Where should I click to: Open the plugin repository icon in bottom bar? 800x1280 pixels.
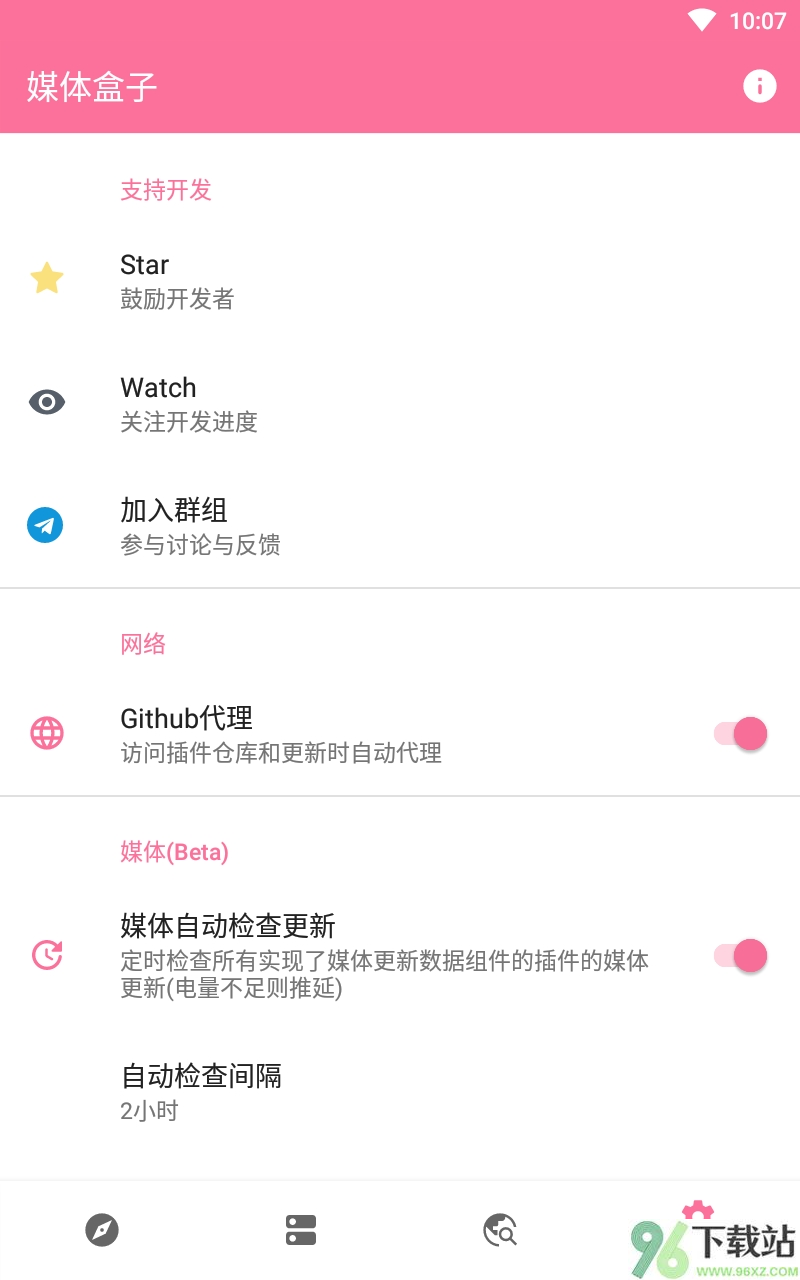click(300, 1230)
